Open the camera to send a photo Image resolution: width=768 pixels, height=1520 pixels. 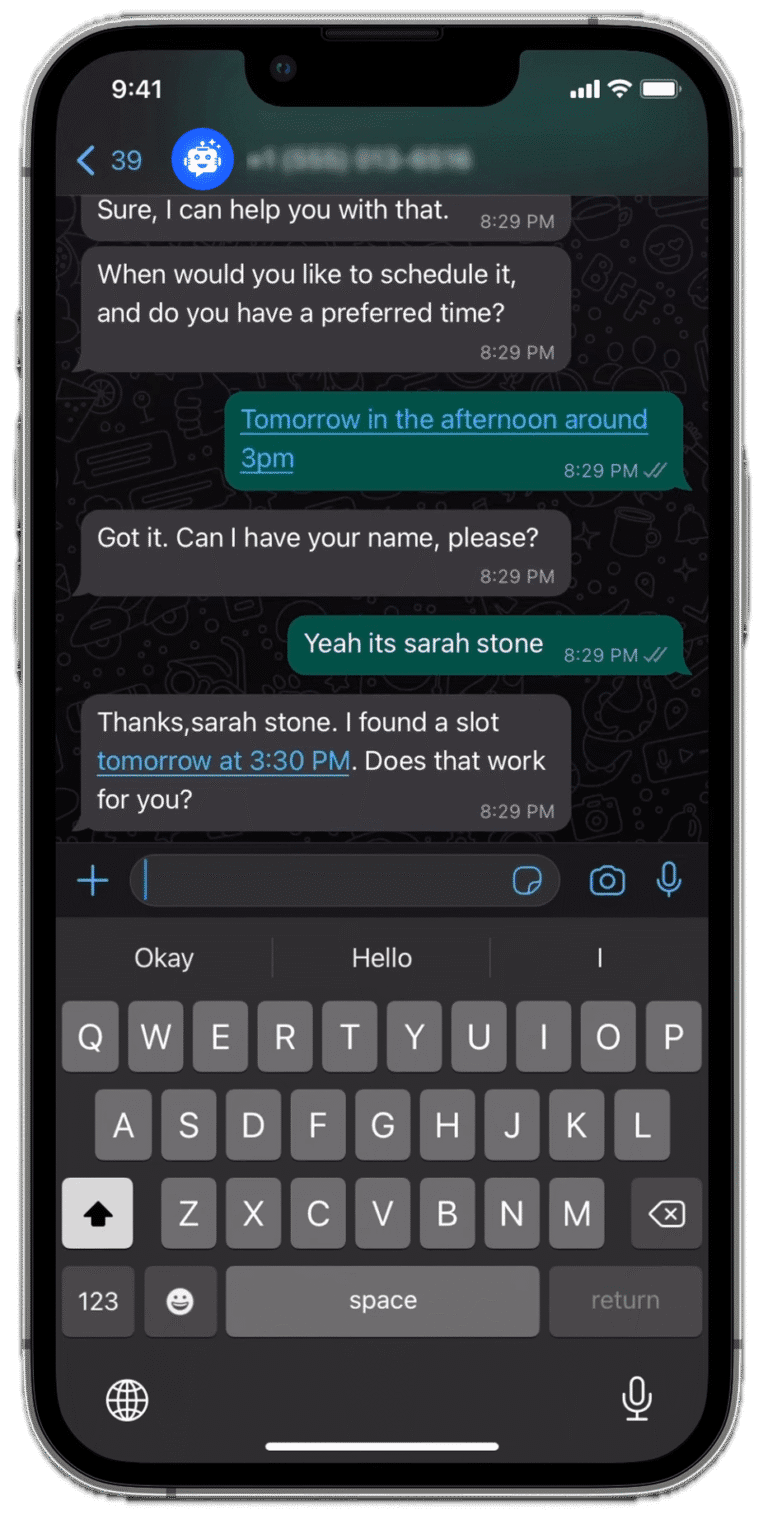(x=607, y=881)
